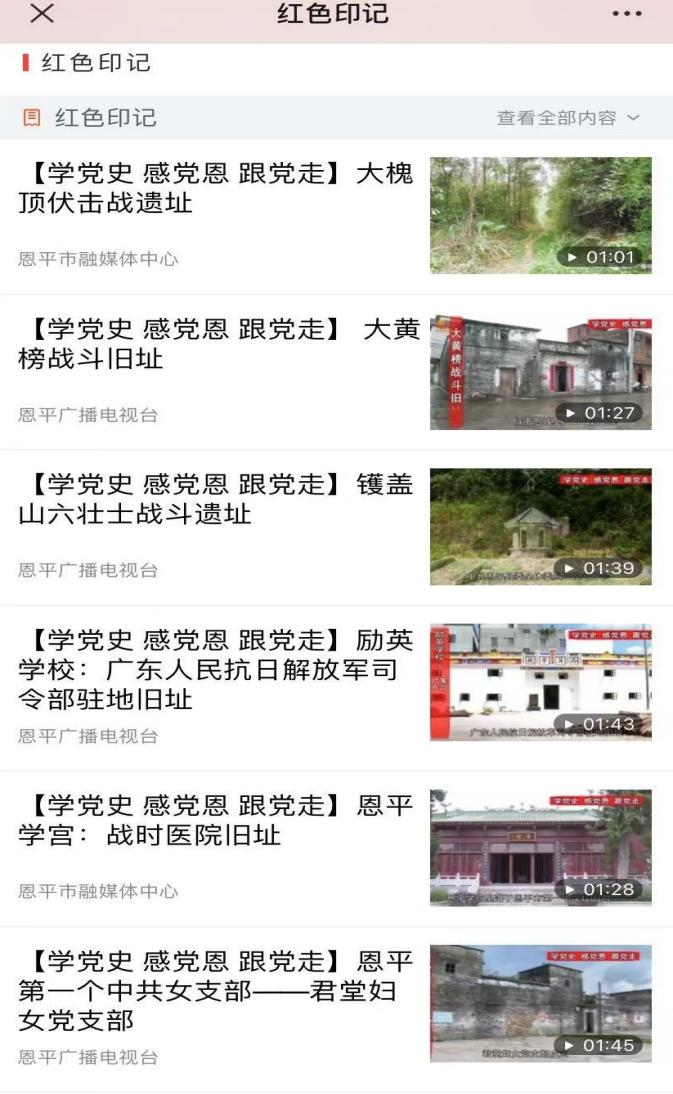The image size is (673, 1094).
Task: Expand 查看全部内容 dropdown
Action: (x=568, y=118)
